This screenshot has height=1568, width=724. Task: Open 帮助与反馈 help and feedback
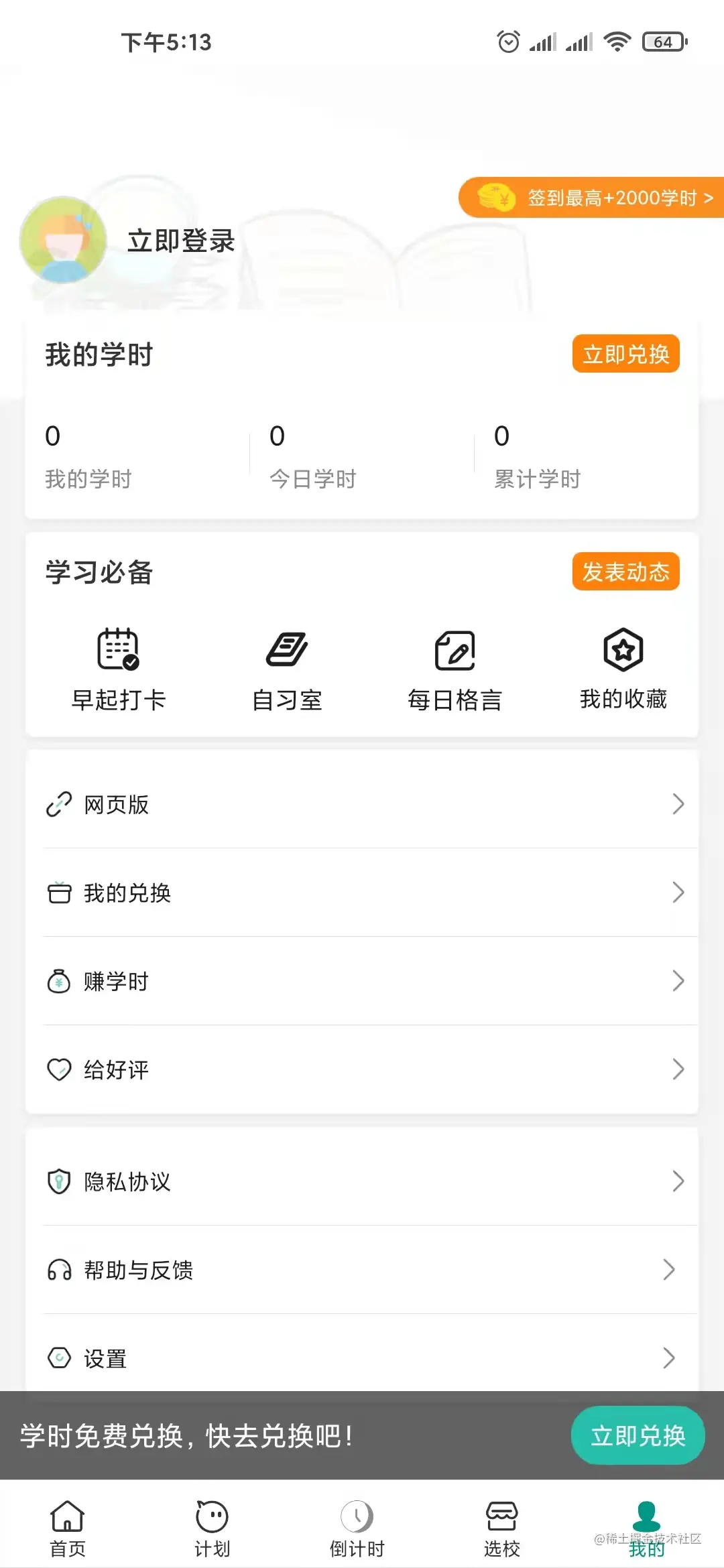[362, 1270]
